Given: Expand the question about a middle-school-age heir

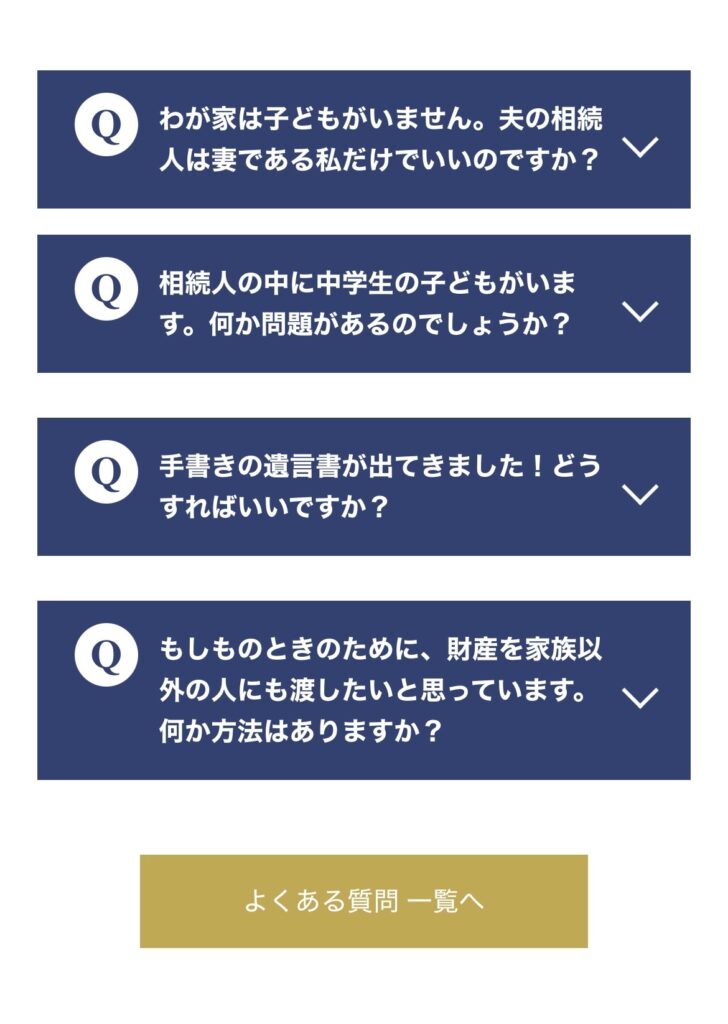Looking at the screenshot, I should tap(640, 310).
